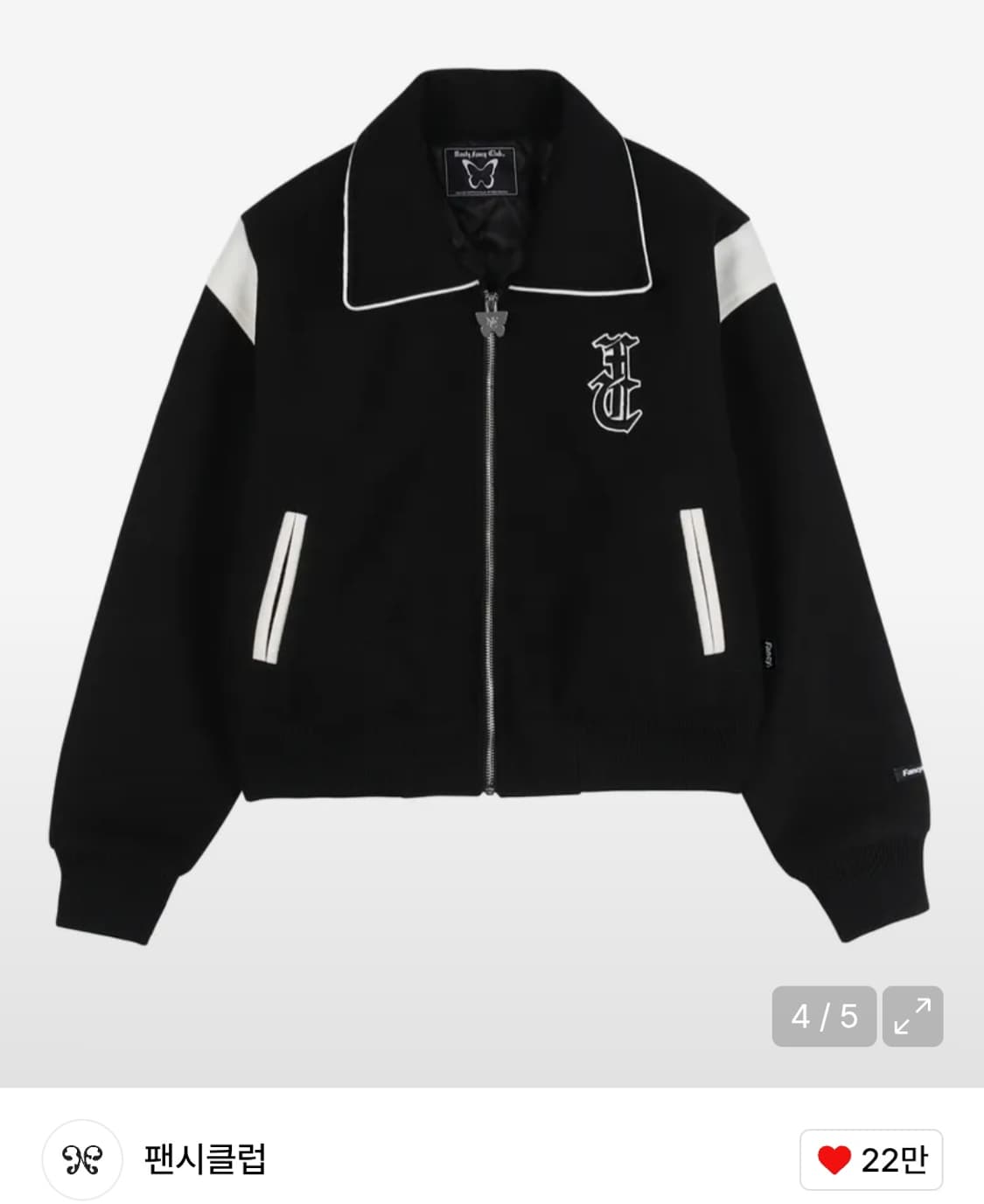
Task: Open the 팬시클럽 brand page
Action: pos(205,1160)
